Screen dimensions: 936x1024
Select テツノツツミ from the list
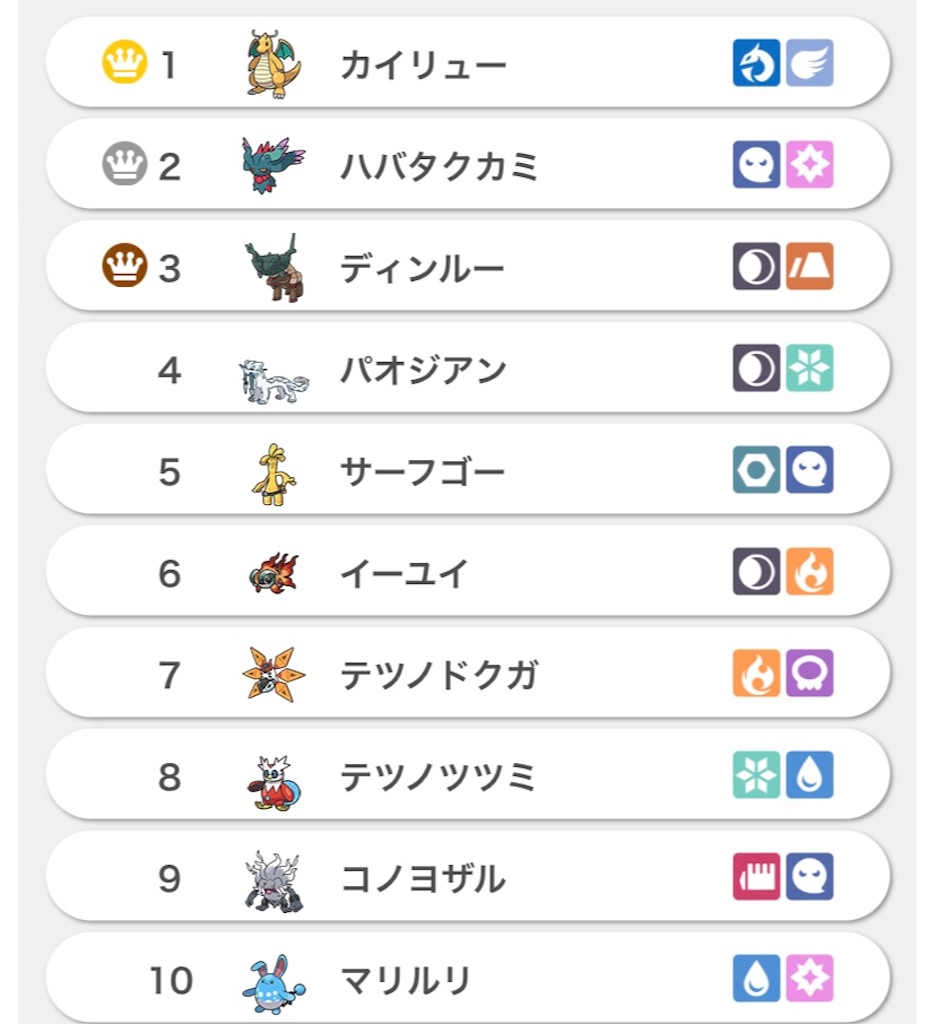coord(467,777)
